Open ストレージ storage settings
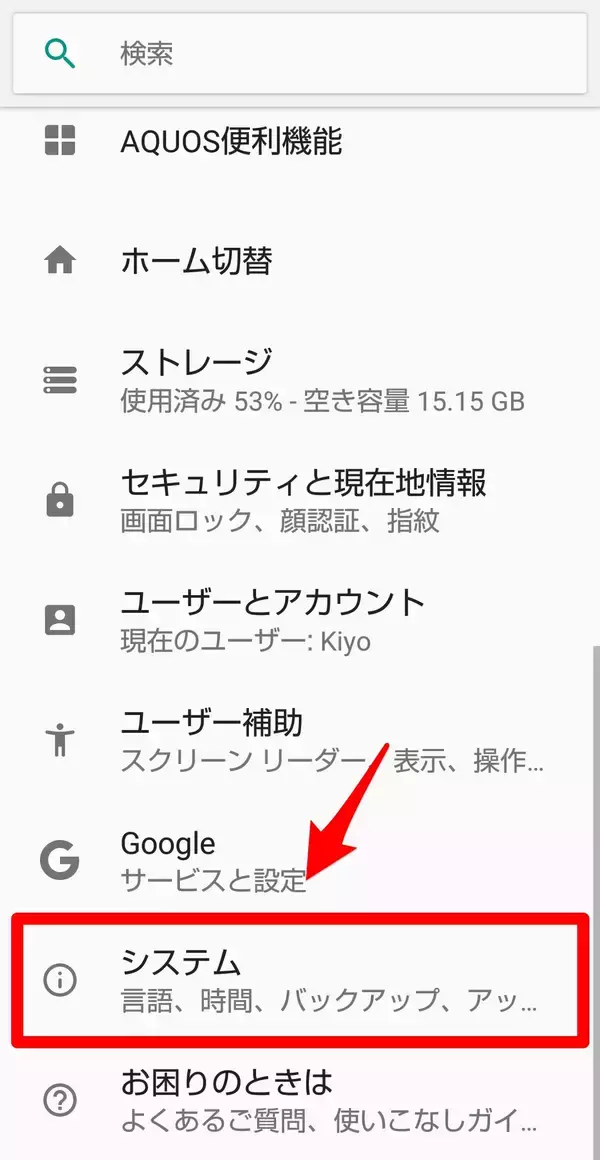Image resolution: width=600 pixels, height=1160 pixels. coord(300,380)
